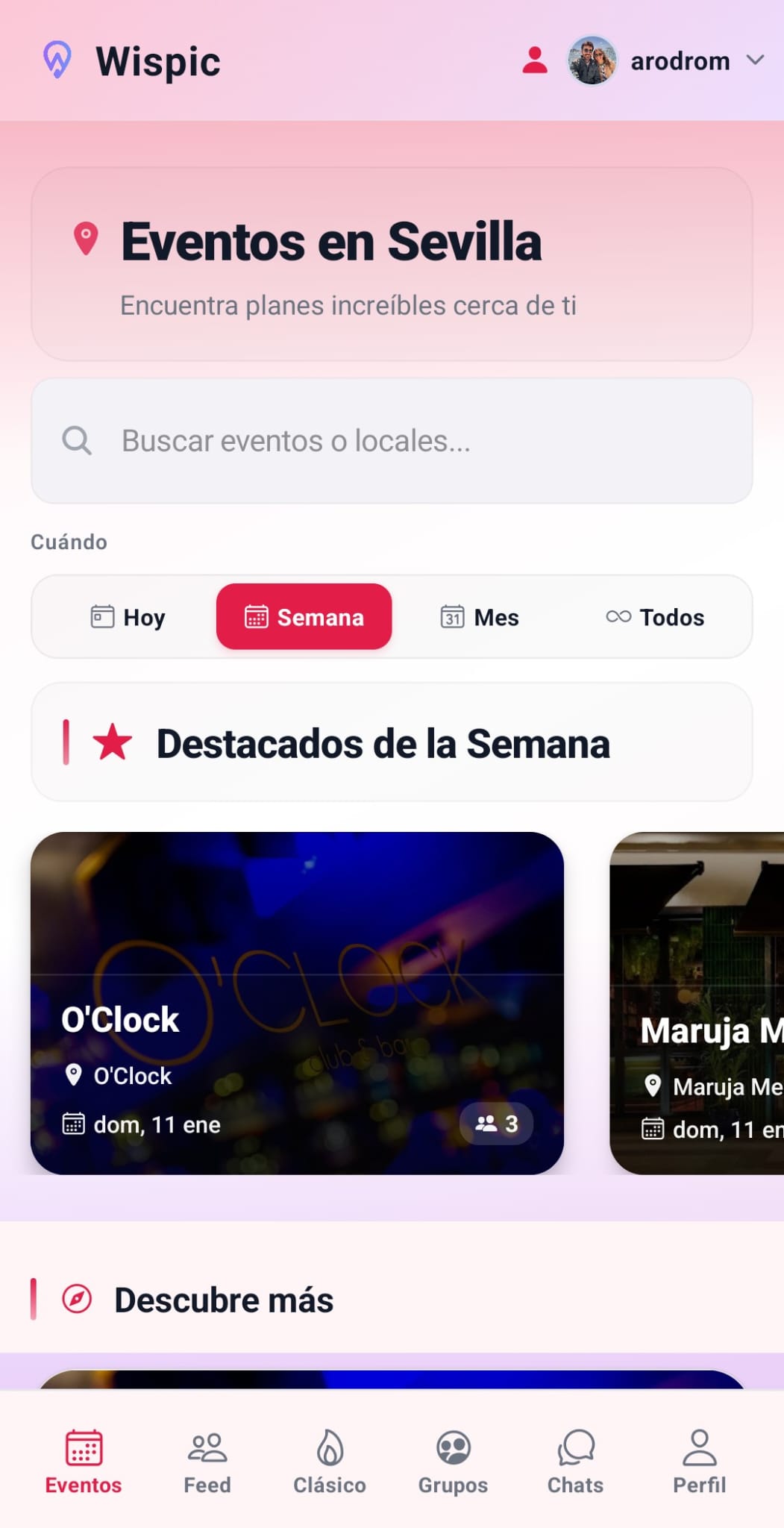This screenshot has height=1528, width=784.
Task: Switch to the Perfil tab
Action: click(x=698, y=1462)
